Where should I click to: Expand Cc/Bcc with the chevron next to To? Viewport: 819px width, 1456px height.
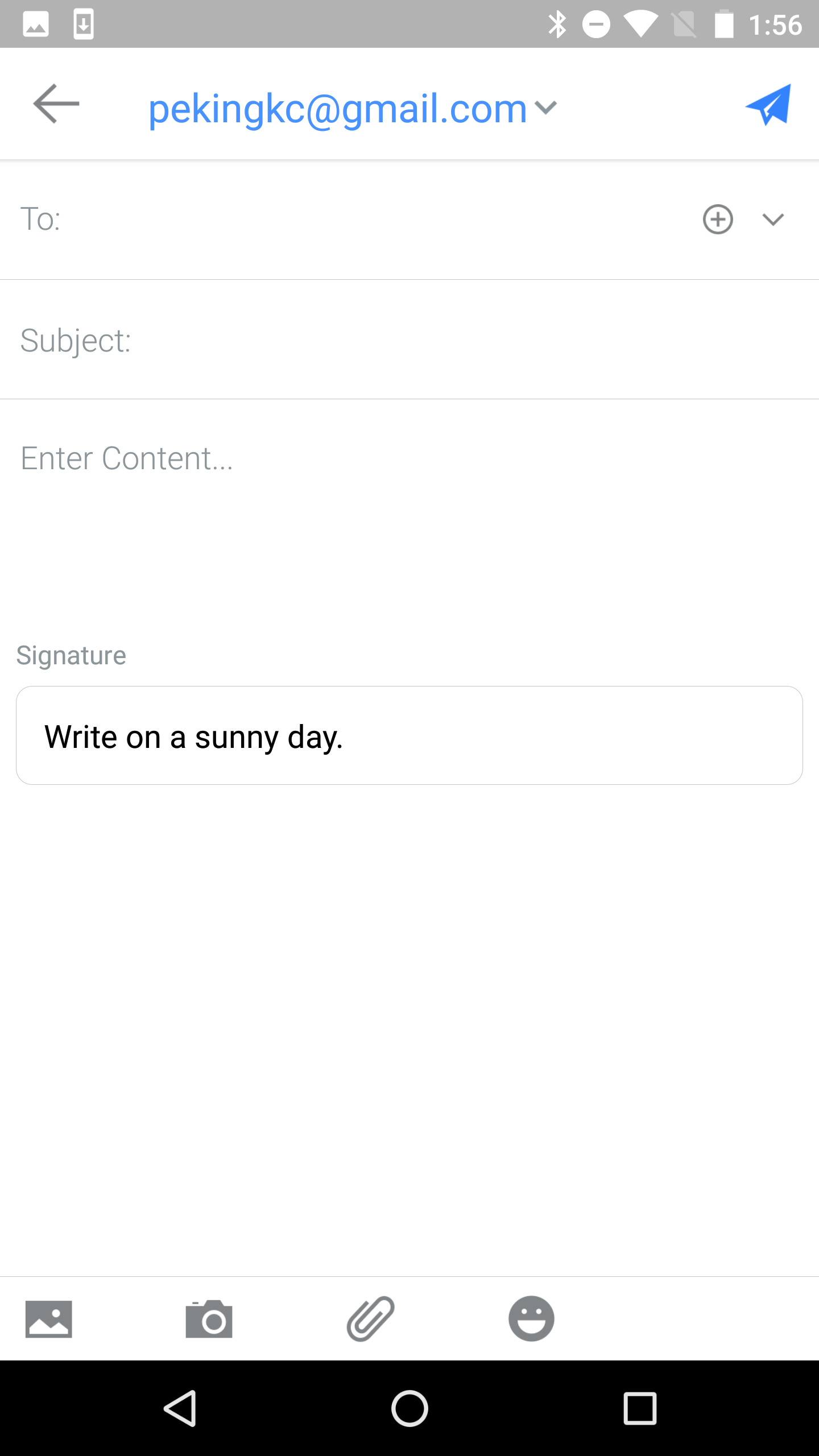(773, 220)
